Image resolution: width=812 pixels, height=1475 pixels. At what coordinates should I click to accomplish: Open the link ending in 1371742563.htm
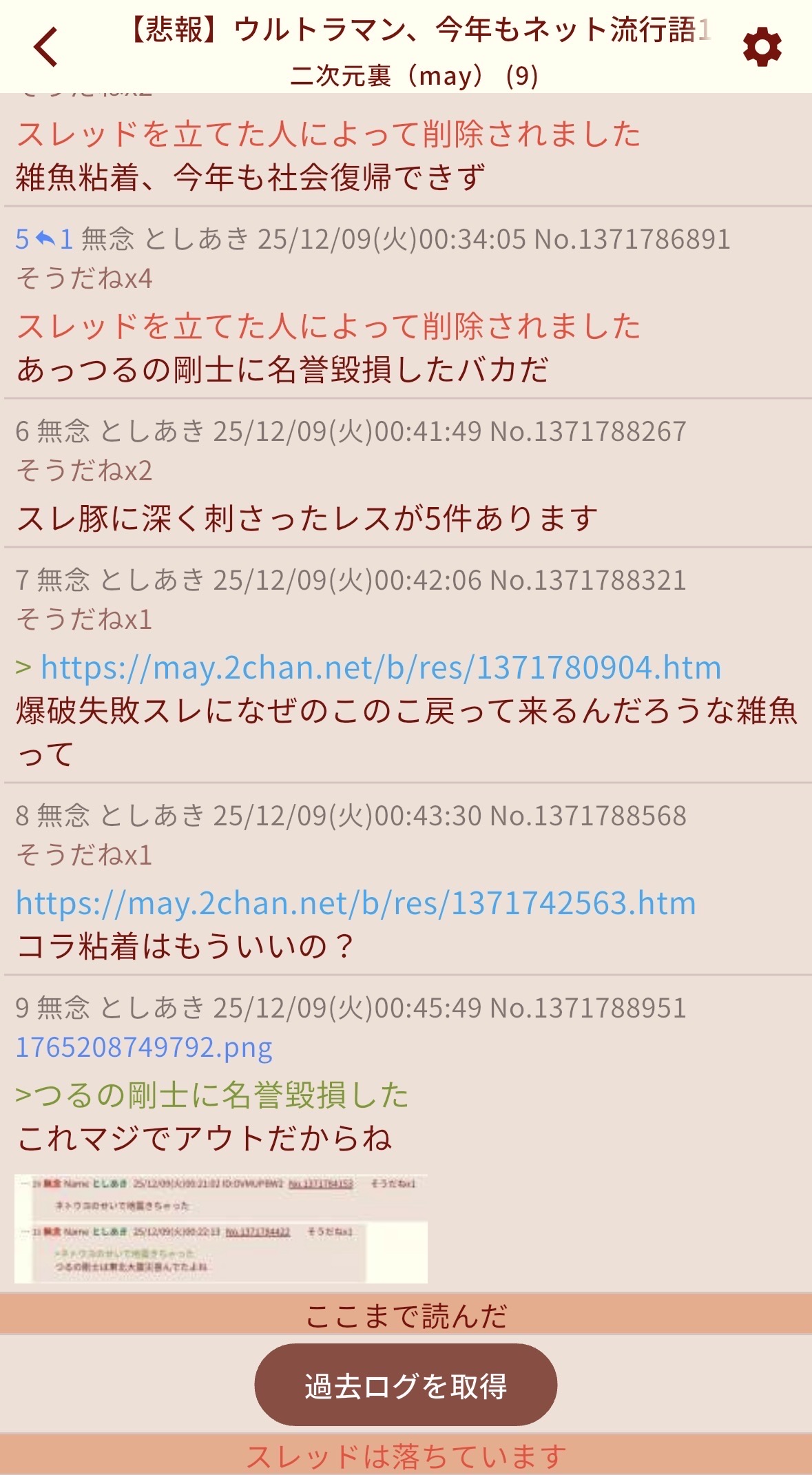(355, 902)
